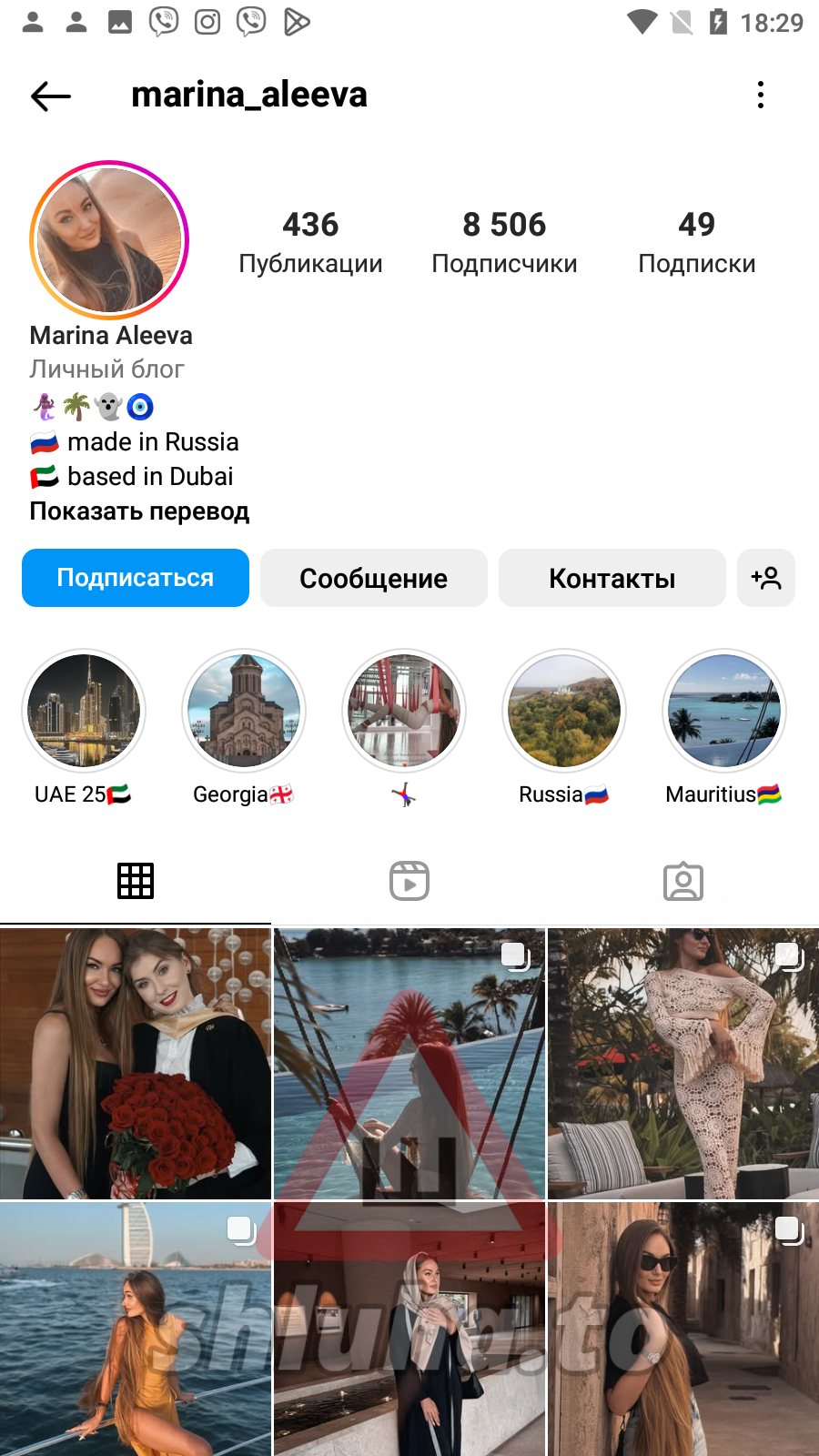This screenshot has width=819, height=1456.
Task: Open the gymnast emoji highlight
Action: tap(404, 711)
